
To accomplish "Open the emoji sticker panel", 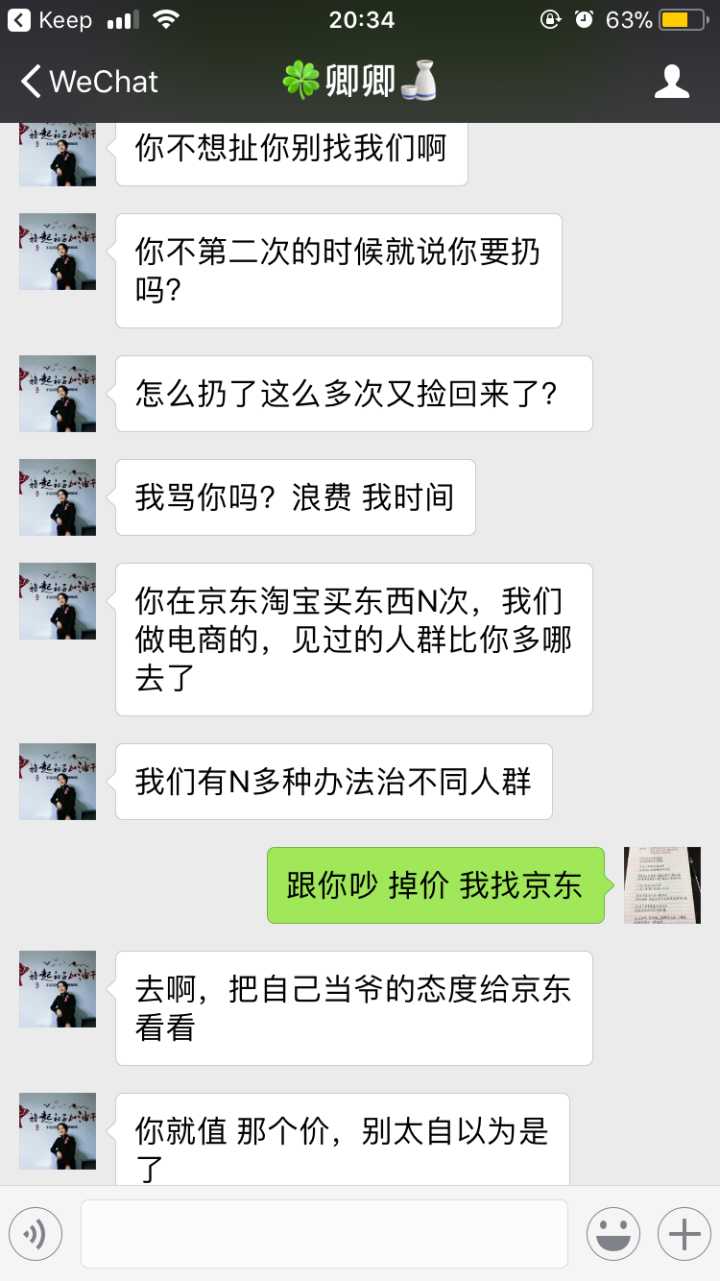I will click(613, 1234).
